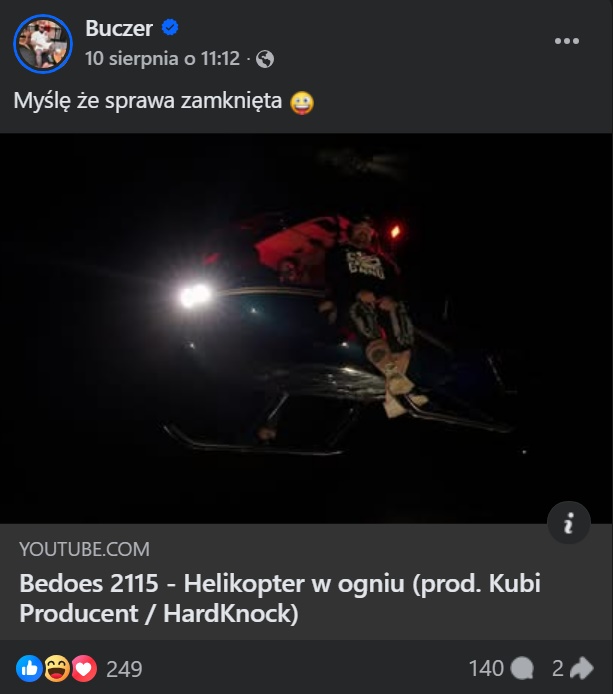View the 249 reactions list

click(x=124, y=669)
